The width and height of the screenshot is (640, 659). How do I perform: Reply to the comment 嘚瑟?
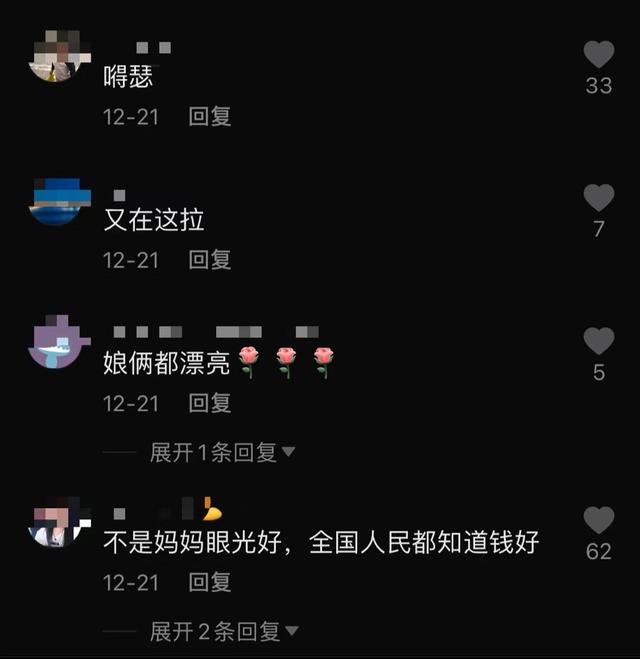210,116
